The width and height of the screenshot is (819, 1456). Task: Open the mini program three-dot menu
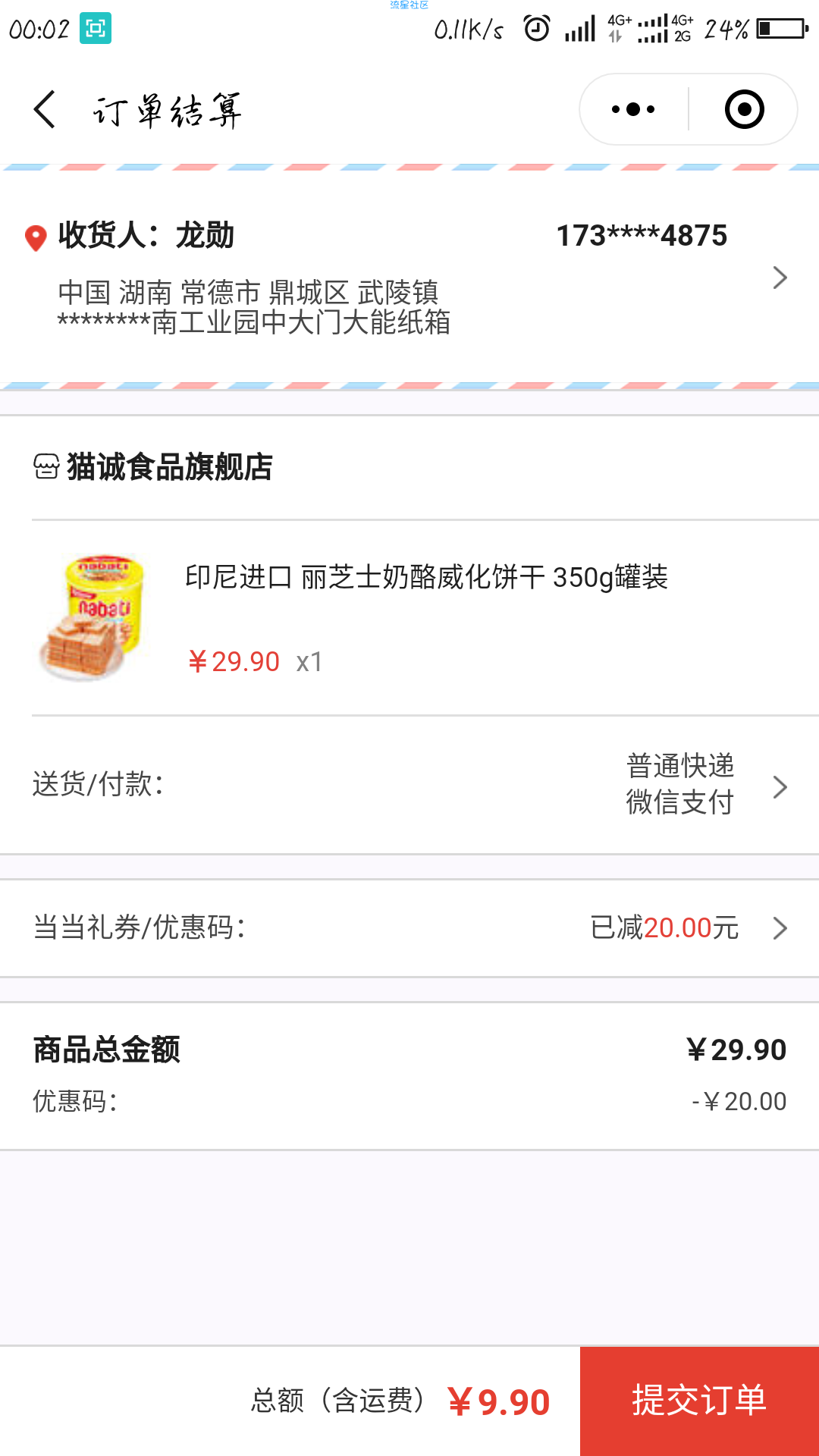[633, 110]
